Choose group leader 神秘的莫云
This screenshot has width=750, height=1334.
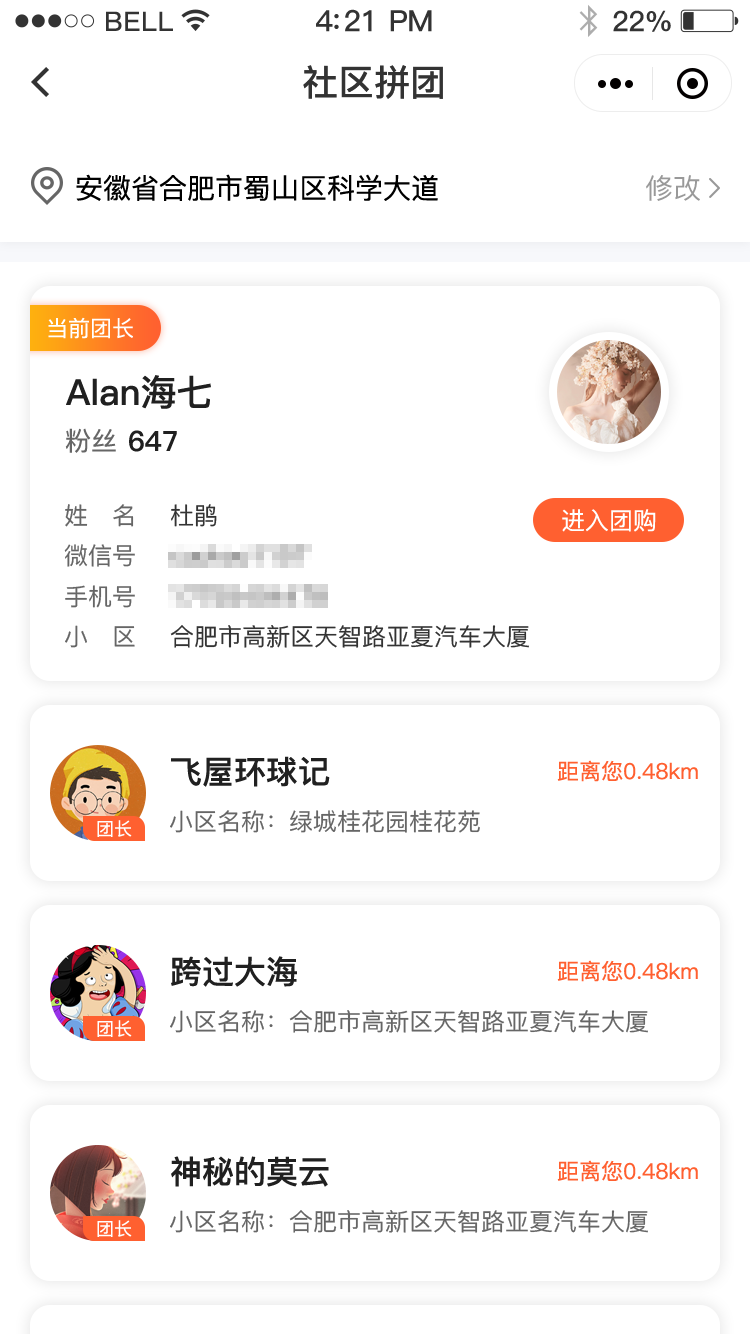coord(375,1193)
